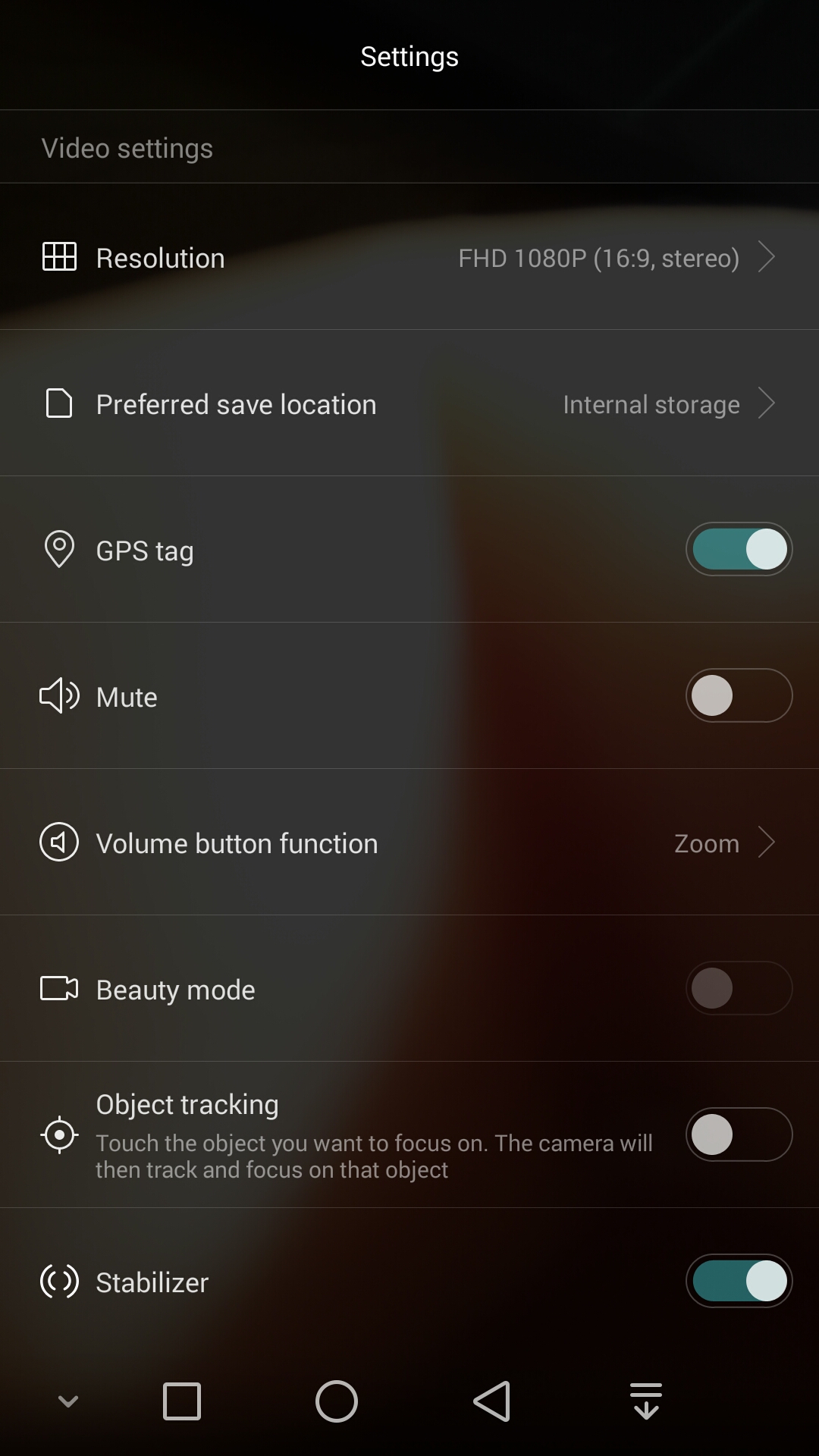Pull down the notification panel shortcut
The height and width of the screenshot is (1456, 819).
tap(646, 1401)
